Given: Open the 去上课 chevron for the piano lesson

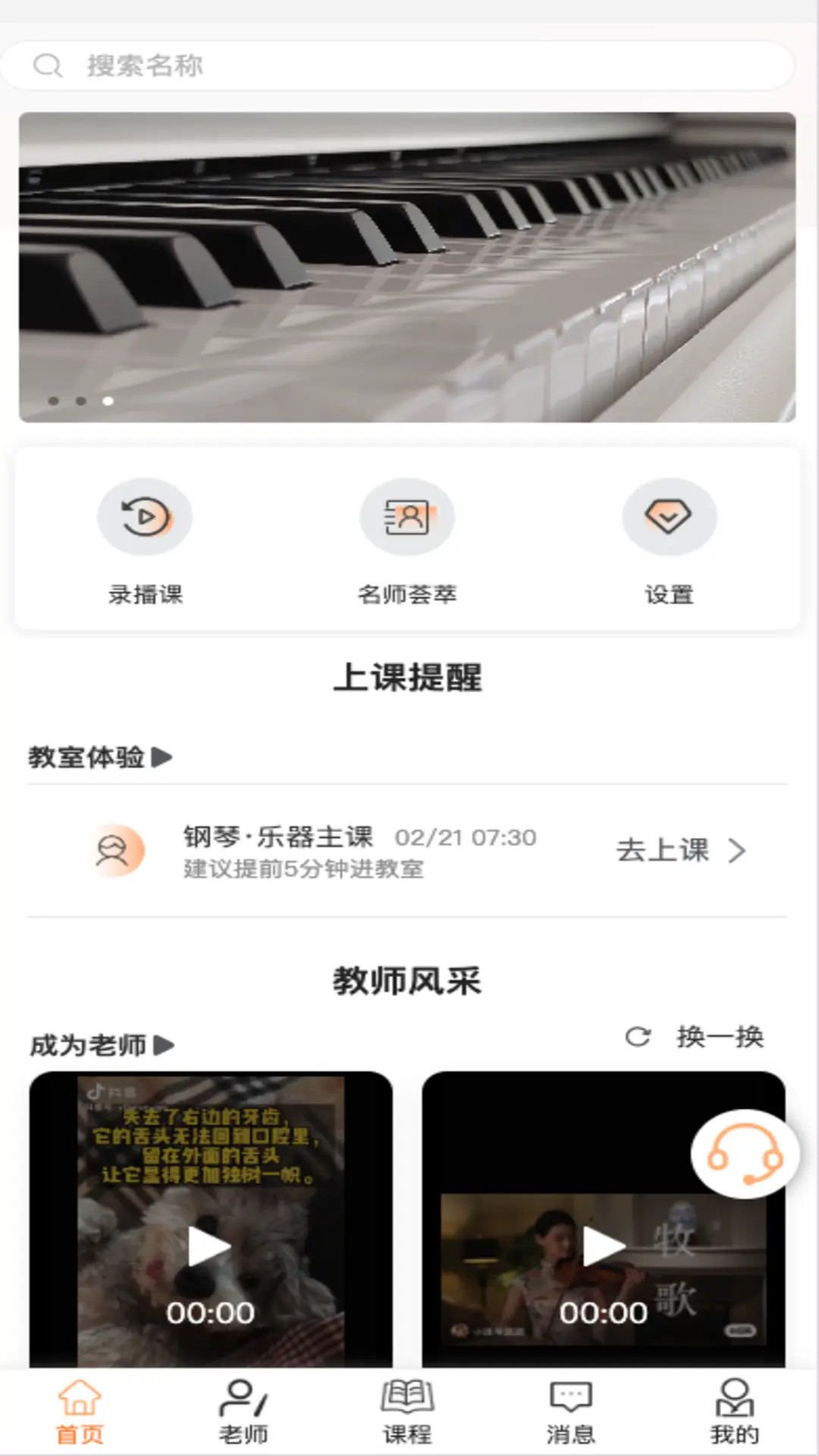Looking at the screenshot, I should pyautogui.click(x=735, y=852).
